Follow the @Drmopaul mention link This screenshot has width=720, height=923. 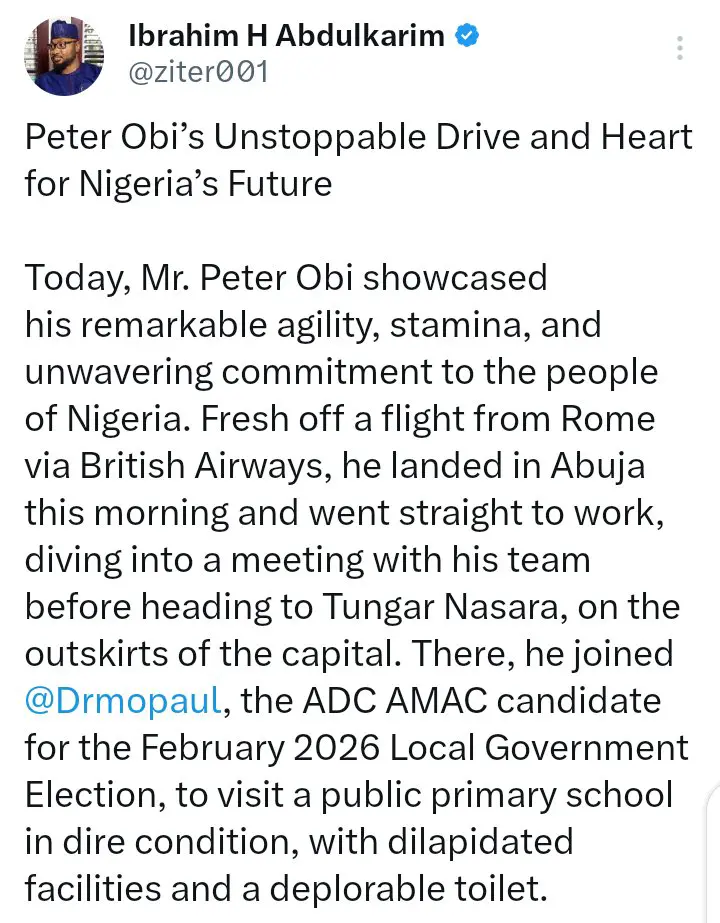(122, 701)
